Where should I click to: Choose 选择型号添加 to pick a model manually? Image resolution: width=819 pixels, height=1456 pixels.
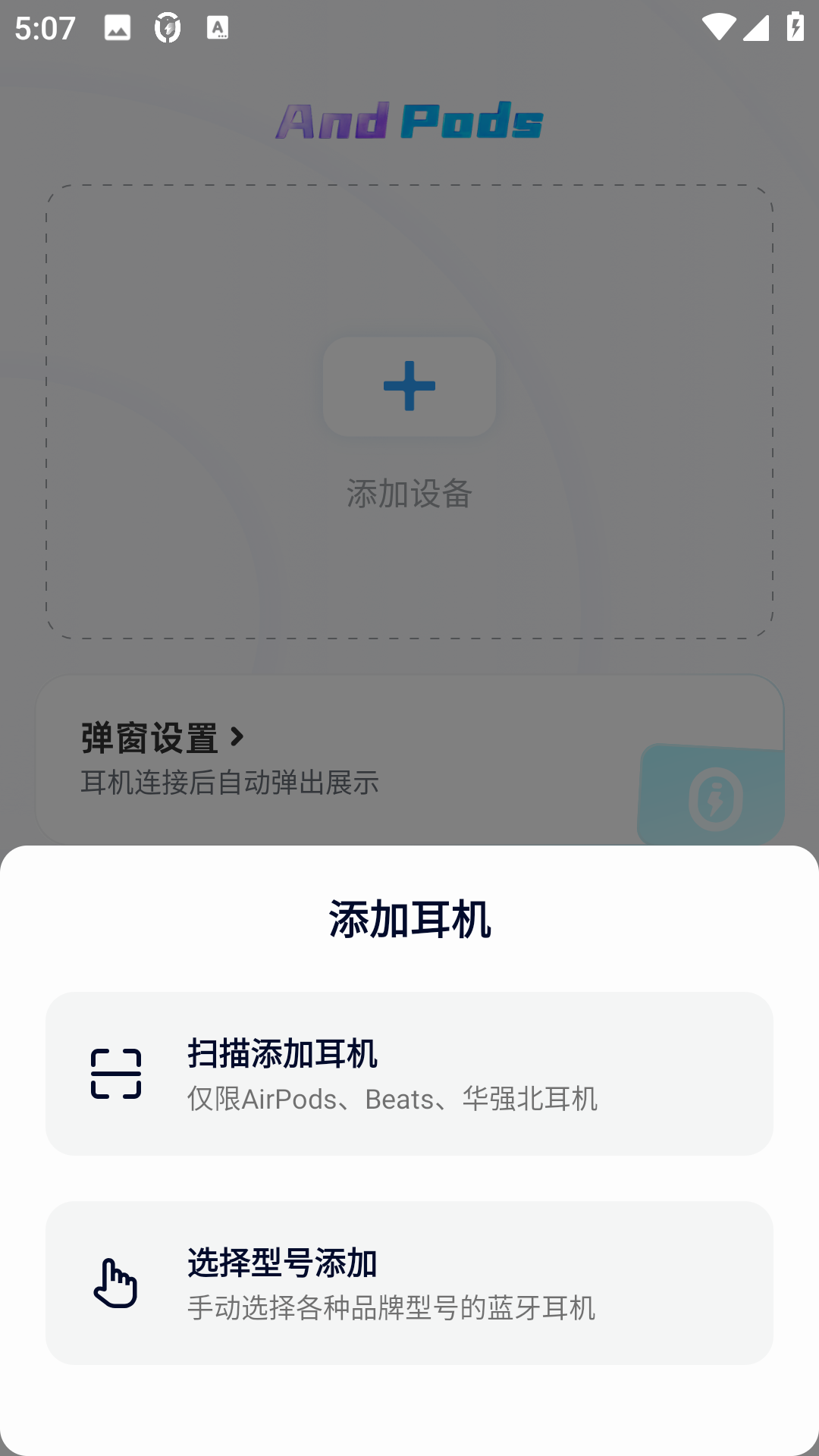point(409,1282)
